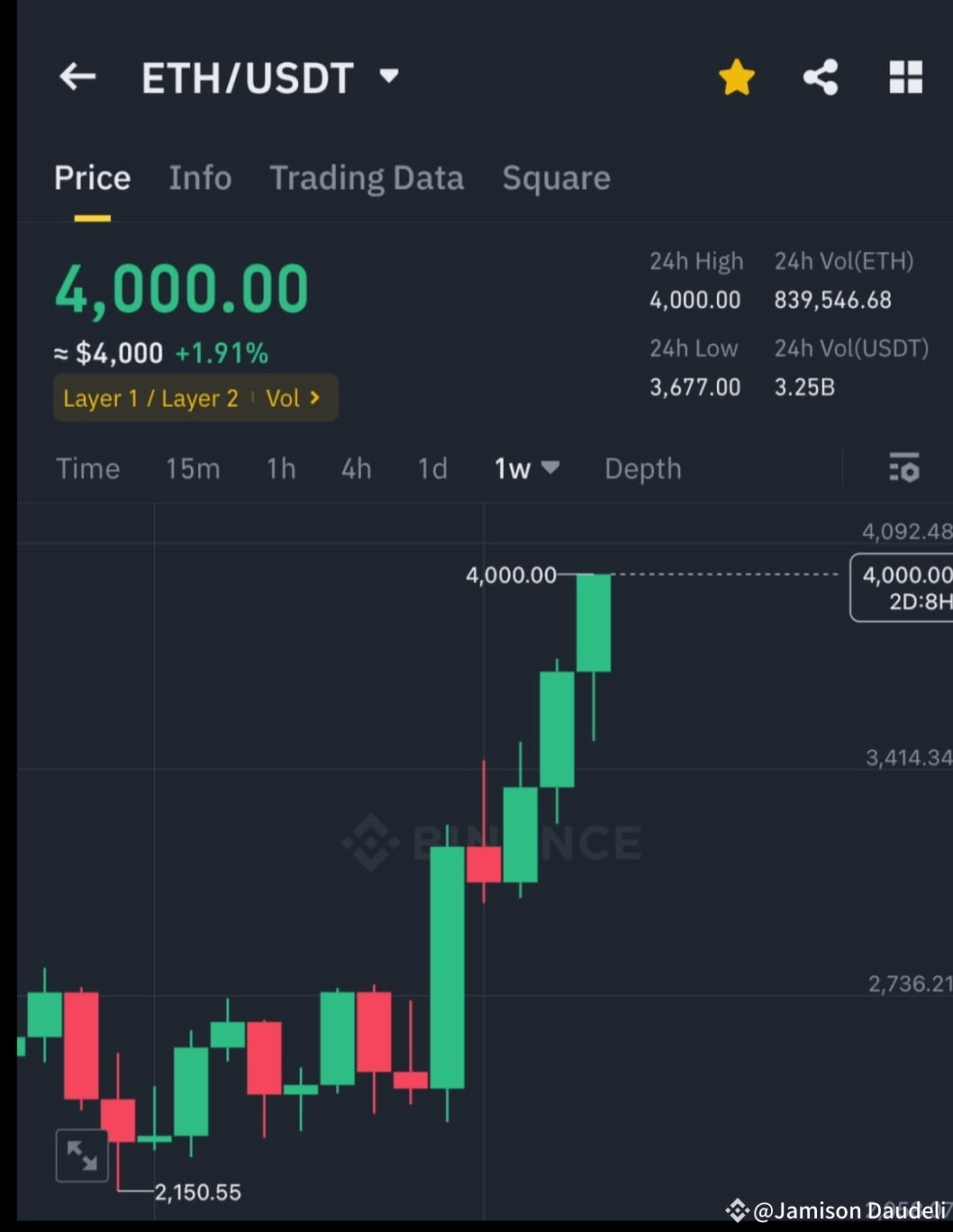Open the Square tab
Image resolution: width=953 pixels, height=1232 pixels.
(556, 177)
